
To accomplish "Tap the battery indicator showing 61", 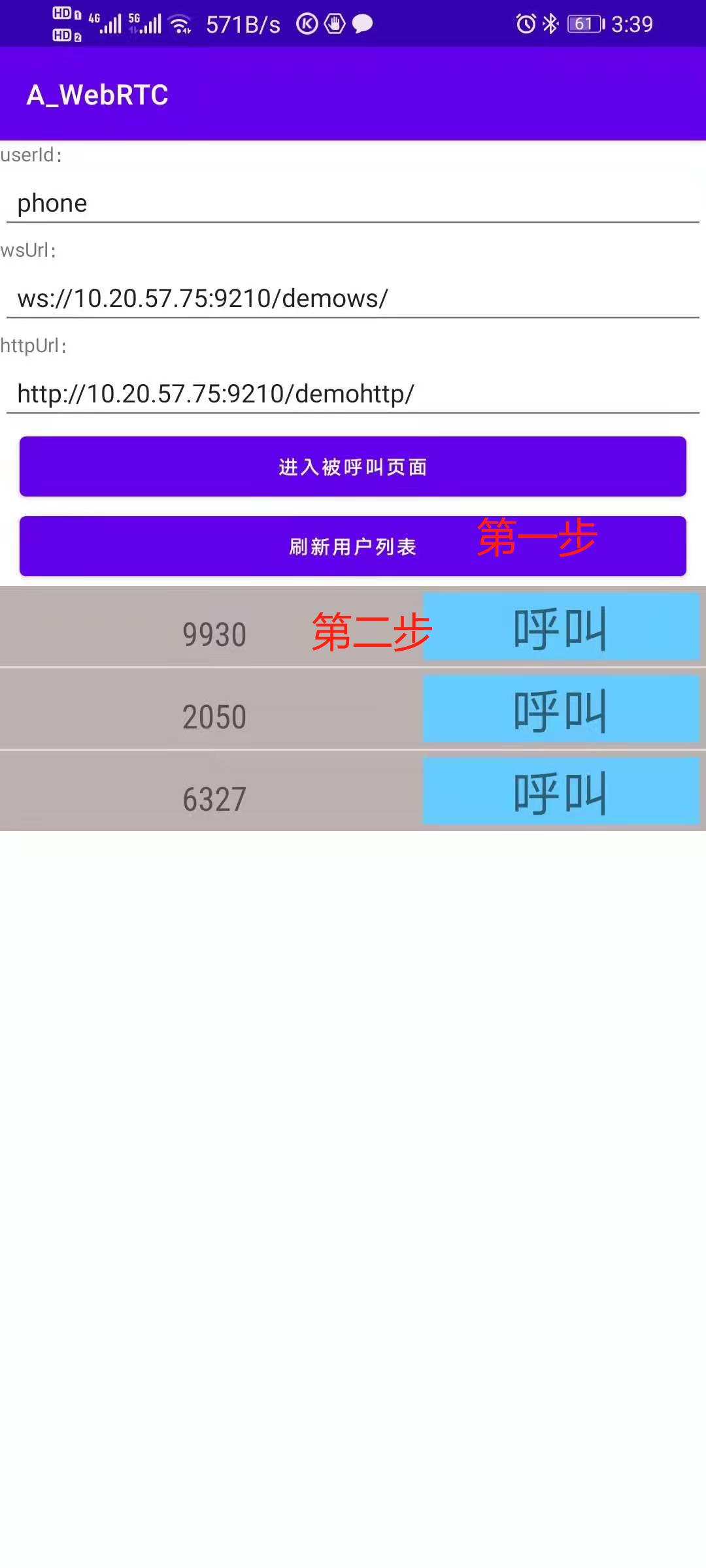I will [585, 23].
